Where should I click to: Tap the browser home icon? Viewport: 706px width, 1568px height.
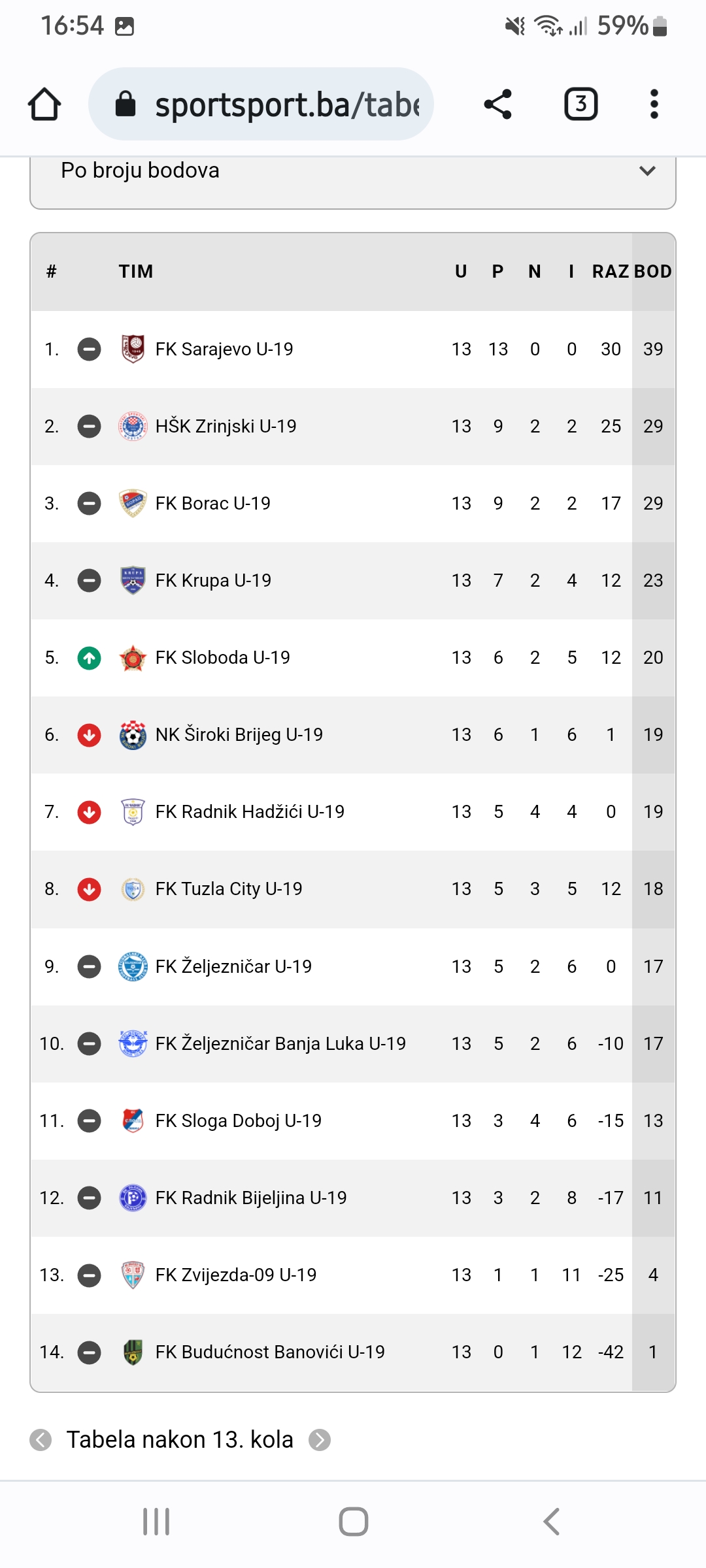(x=44, y=105)
